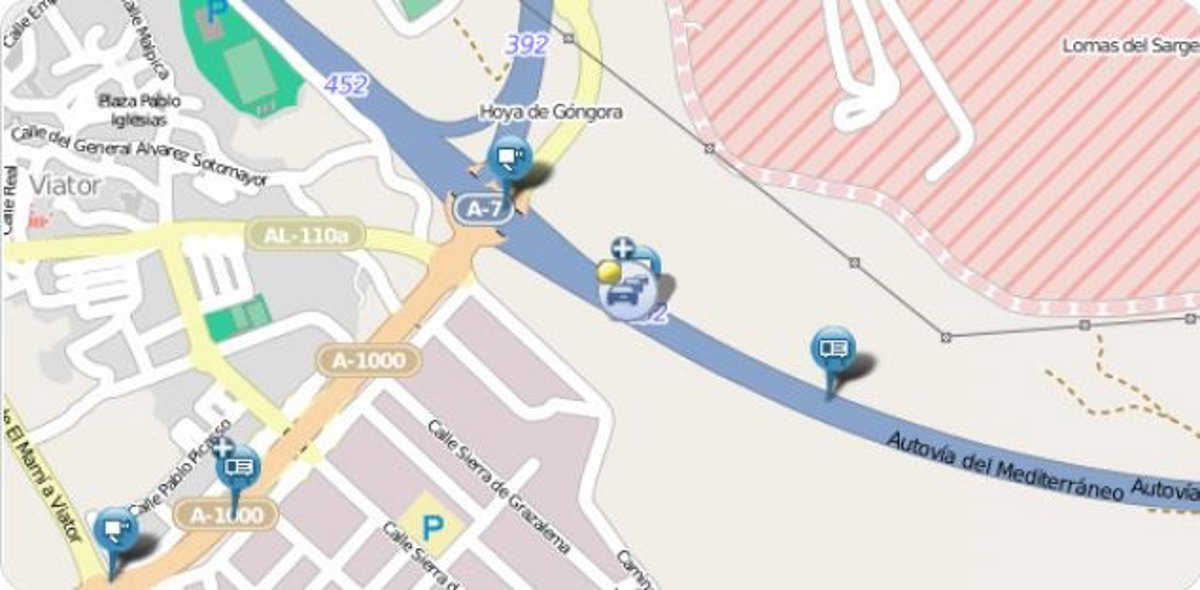View the camera marker on El Mami a Viator road

coord(115,530)
